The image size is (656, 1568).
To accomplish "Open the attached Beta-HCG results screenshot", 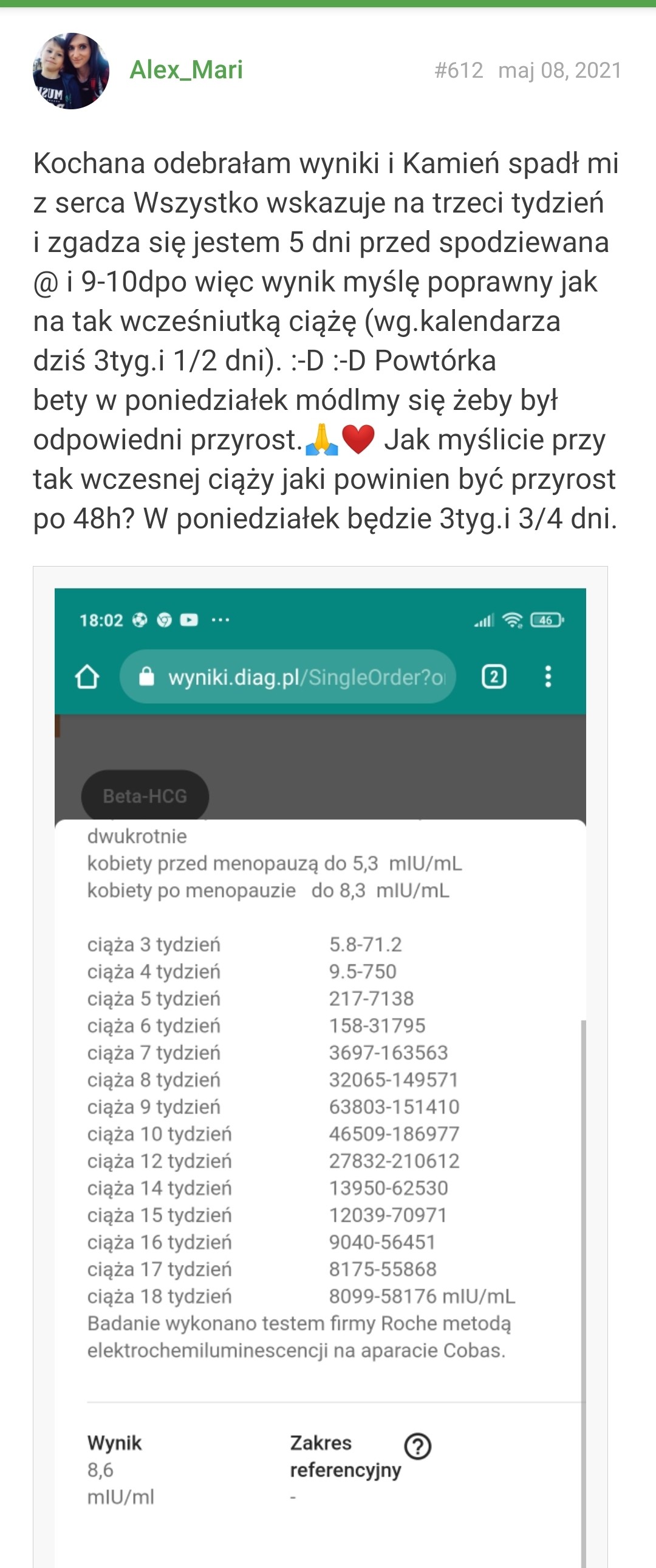I will (x=320, y=1065).
